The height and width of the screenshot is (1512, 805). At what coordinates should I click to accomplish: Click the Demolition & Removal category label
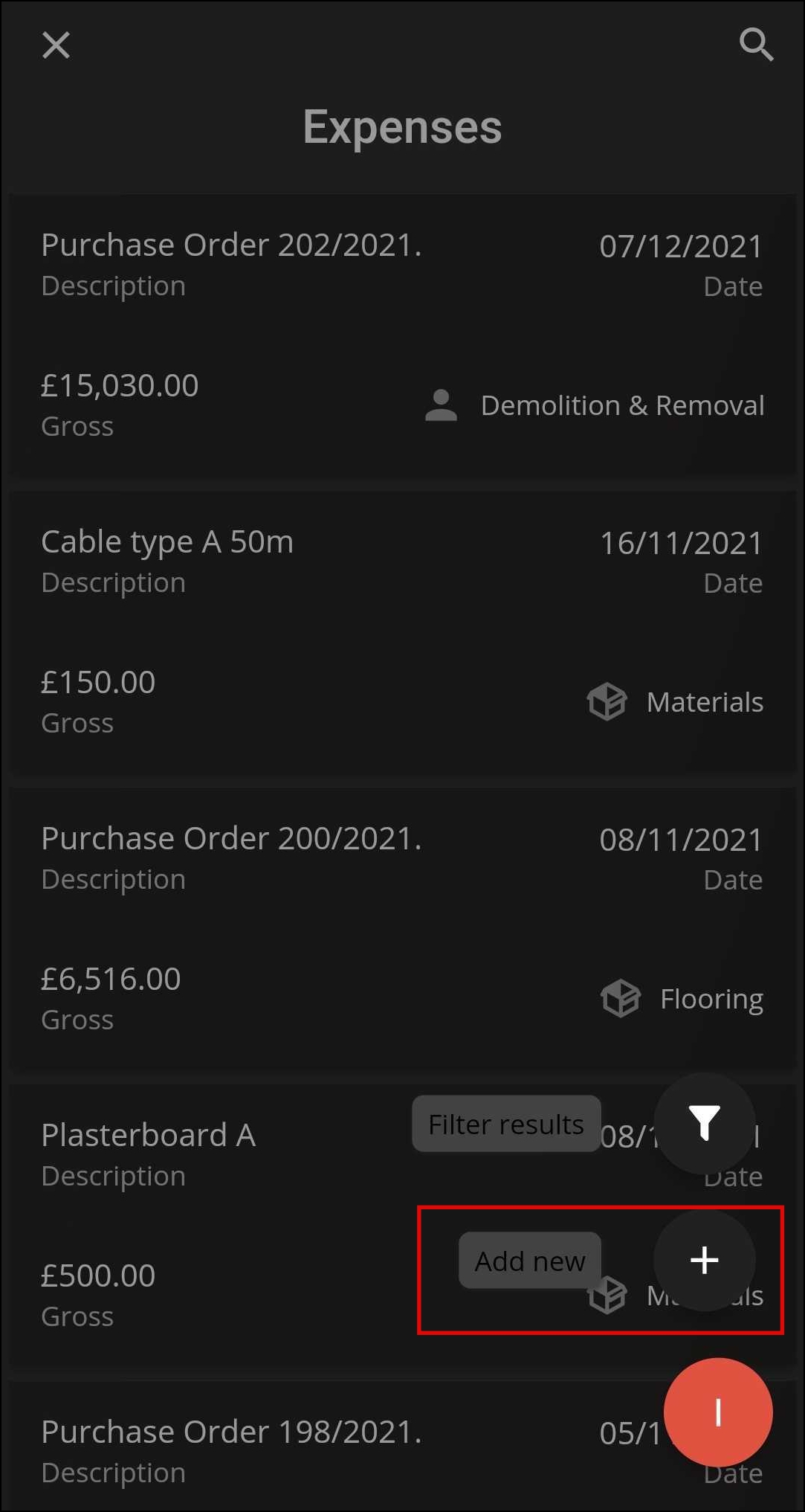point(624,406)
